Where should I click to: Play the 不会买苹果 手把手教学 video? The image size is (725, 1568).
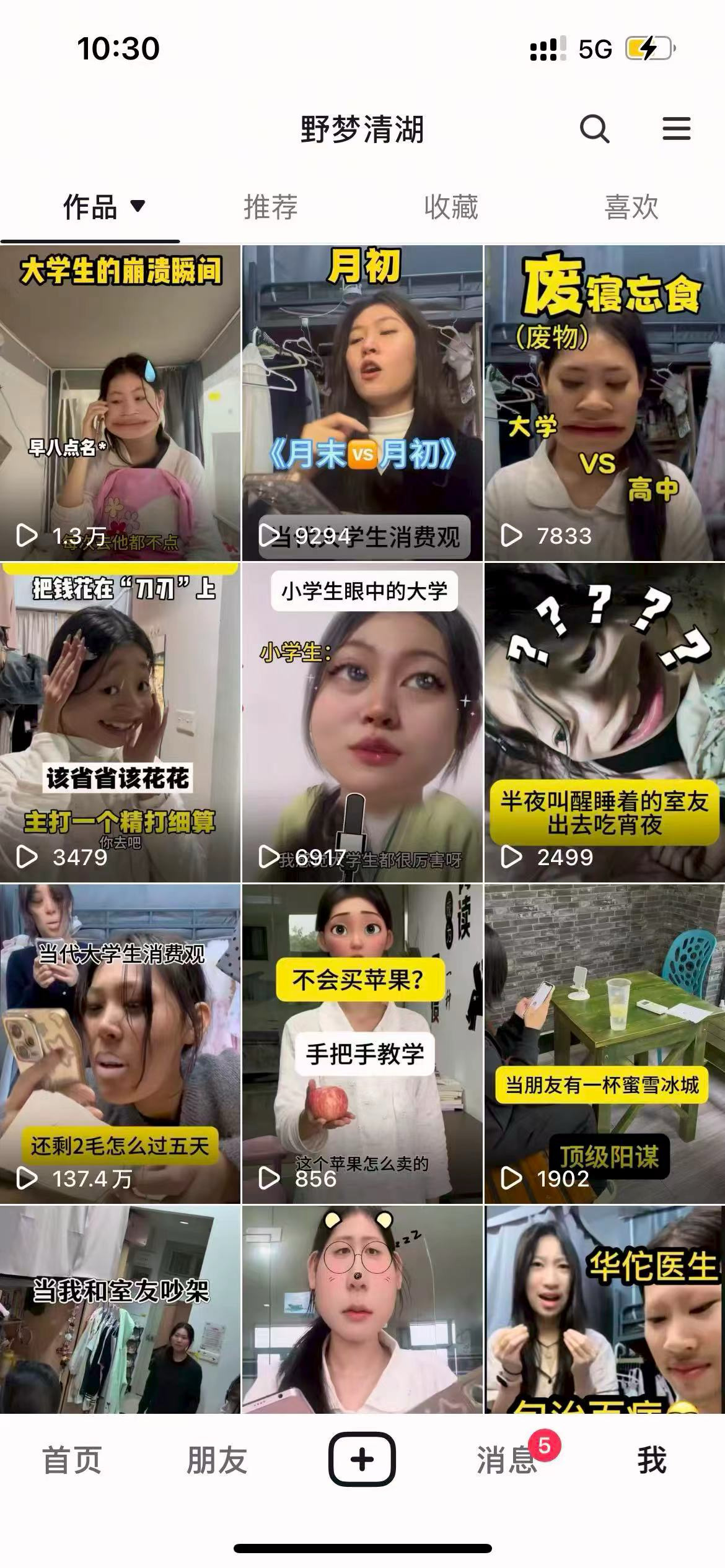pos(362,1043)
